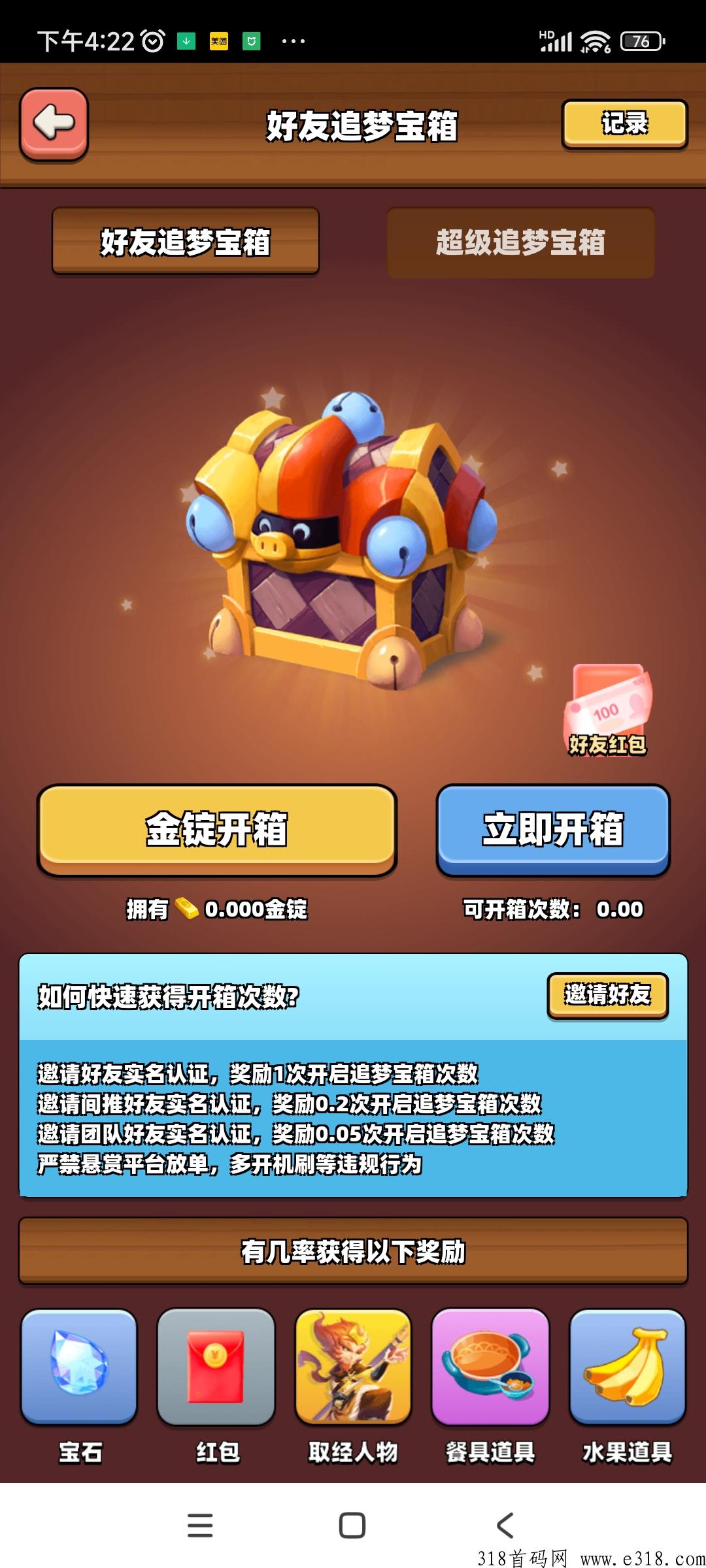Image resolution: width=706 pixels, height=1568 pixels.
Task: Open the 好友红包 red packet icon
Action: coord(607,711)
